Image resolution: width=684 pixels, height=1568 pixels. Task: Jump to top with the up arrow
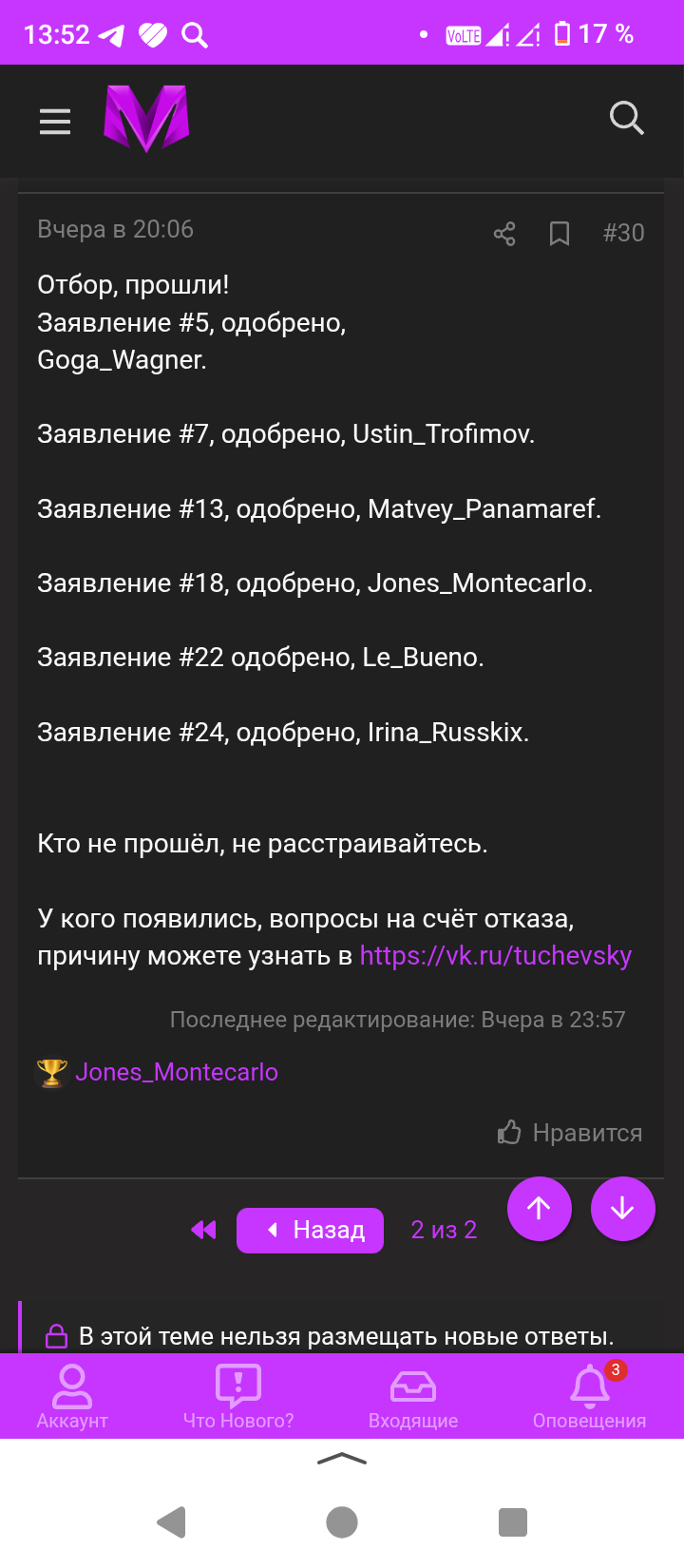pos(539,1209)
